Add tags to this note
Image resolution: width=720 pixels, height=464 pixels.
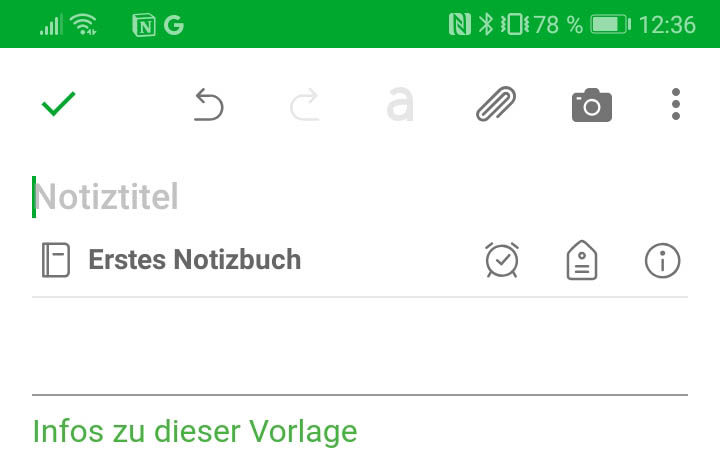pos(582,260)
